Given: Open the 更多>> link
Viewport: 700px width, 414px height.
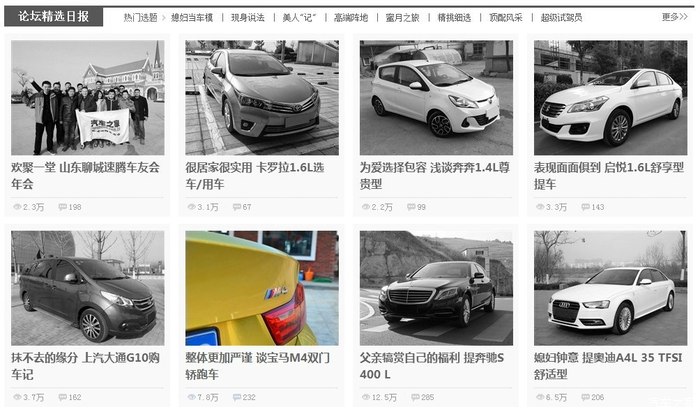Looking at the screenshot, I should pyautogui.click(x=674, y=17).
